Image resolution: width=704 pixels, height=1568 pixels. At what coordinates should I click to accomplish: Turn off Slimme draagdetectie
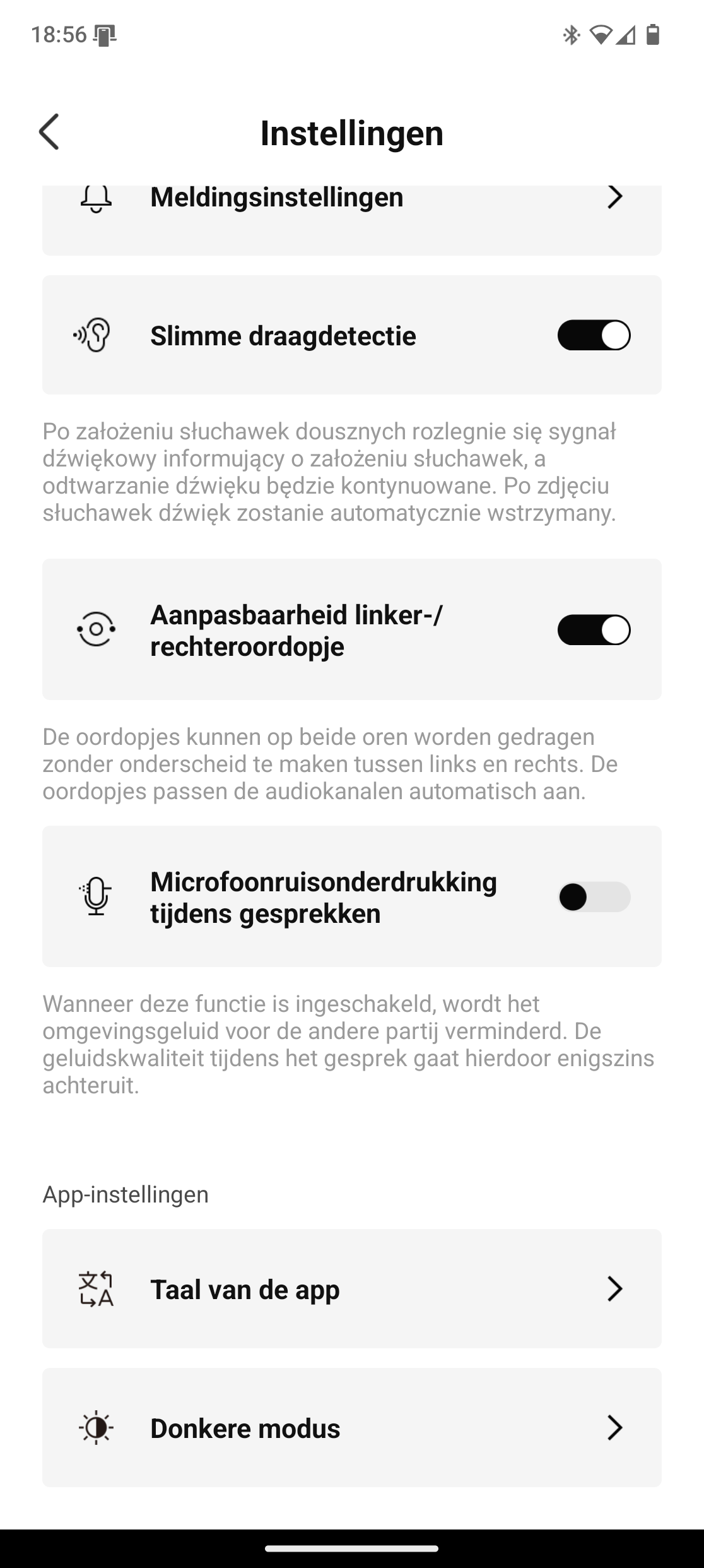(593, 335)
